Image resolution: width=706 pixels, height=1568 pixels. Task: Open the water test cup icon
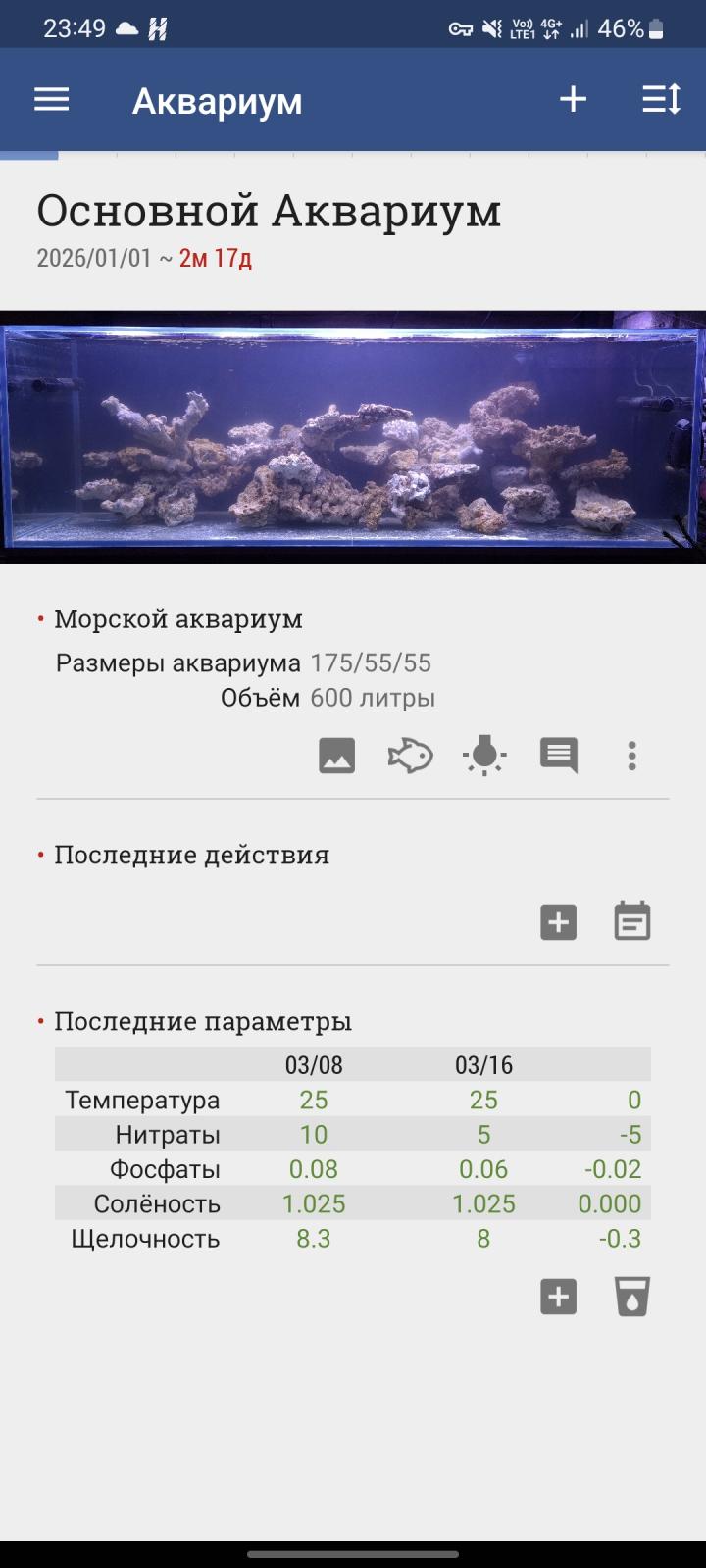point(632,1297)
